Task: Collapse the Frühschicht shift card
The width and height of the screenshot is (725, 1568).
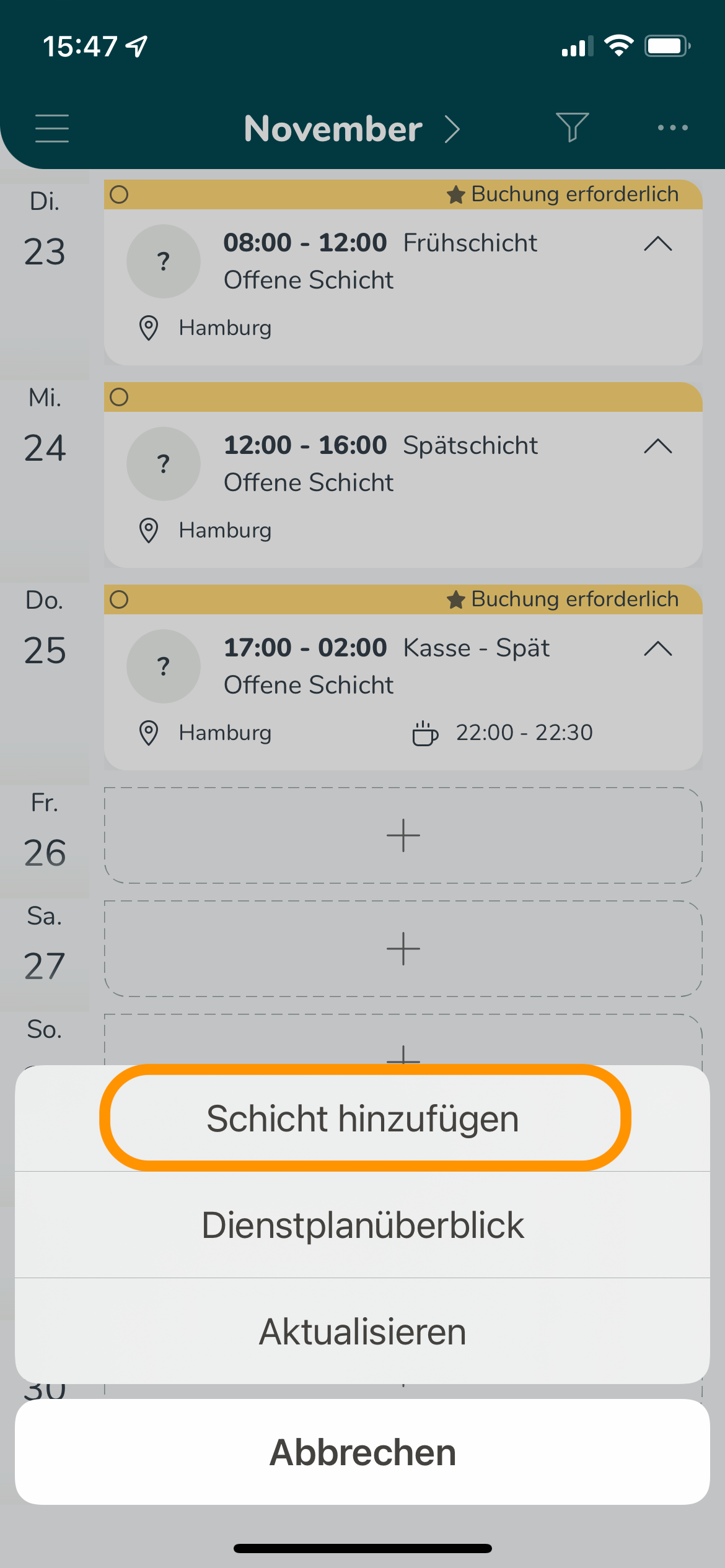Action: [657, 243]
